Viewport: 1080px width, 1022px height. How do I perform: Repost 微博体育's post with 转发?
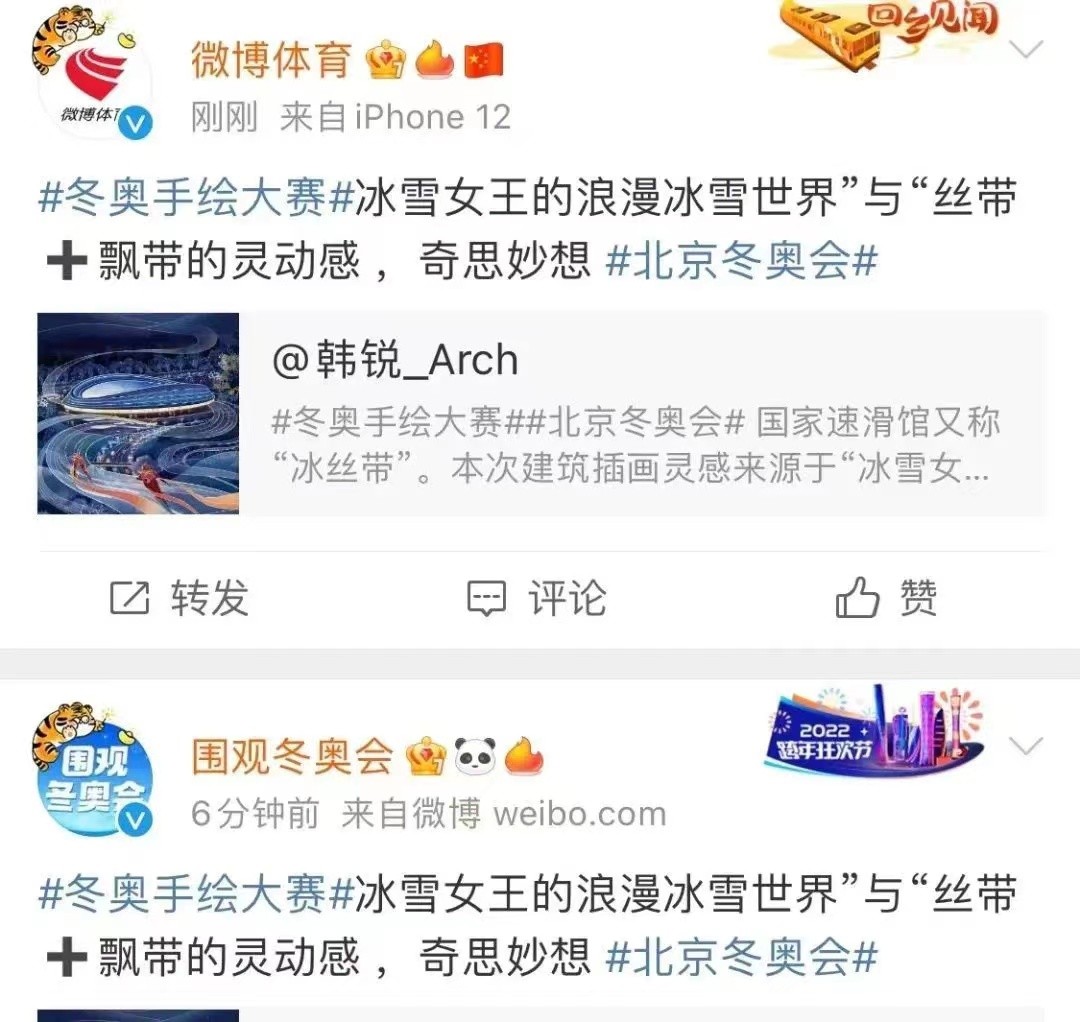180,599
